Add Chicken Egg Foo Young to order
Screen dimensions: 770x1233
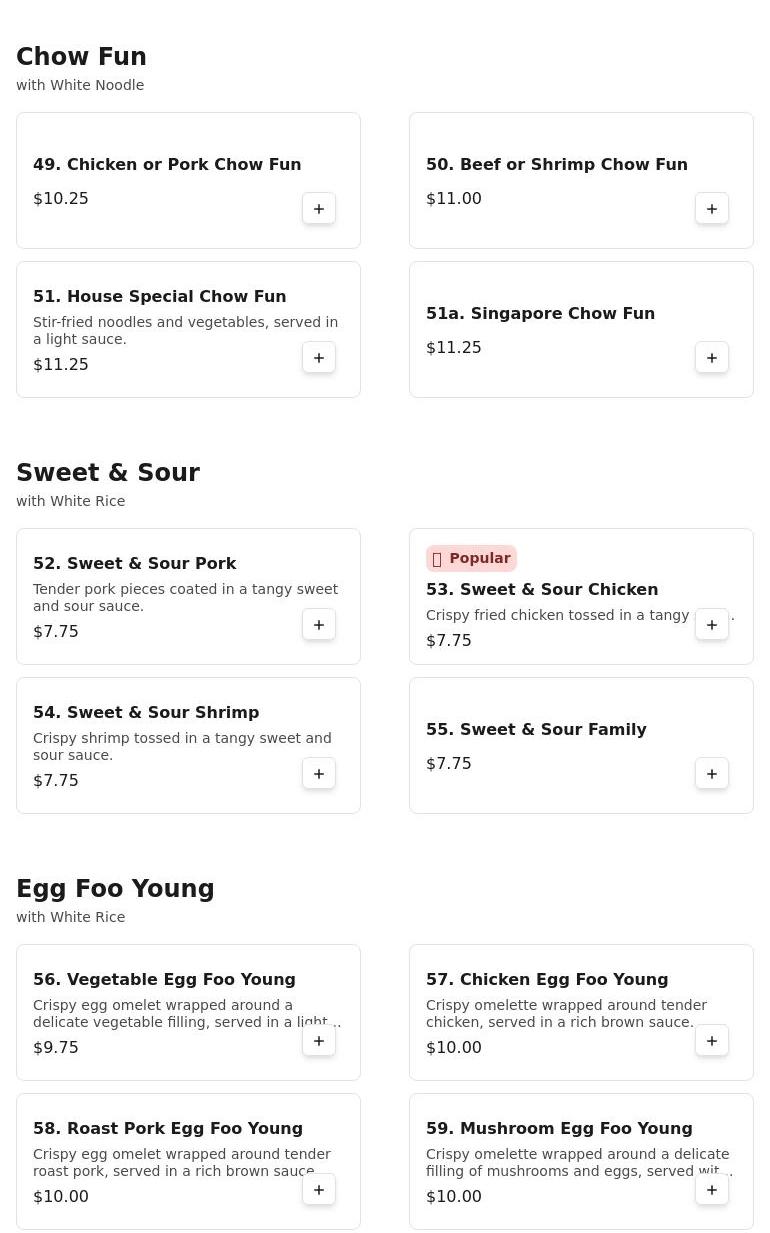click(x=711, y=1040)
